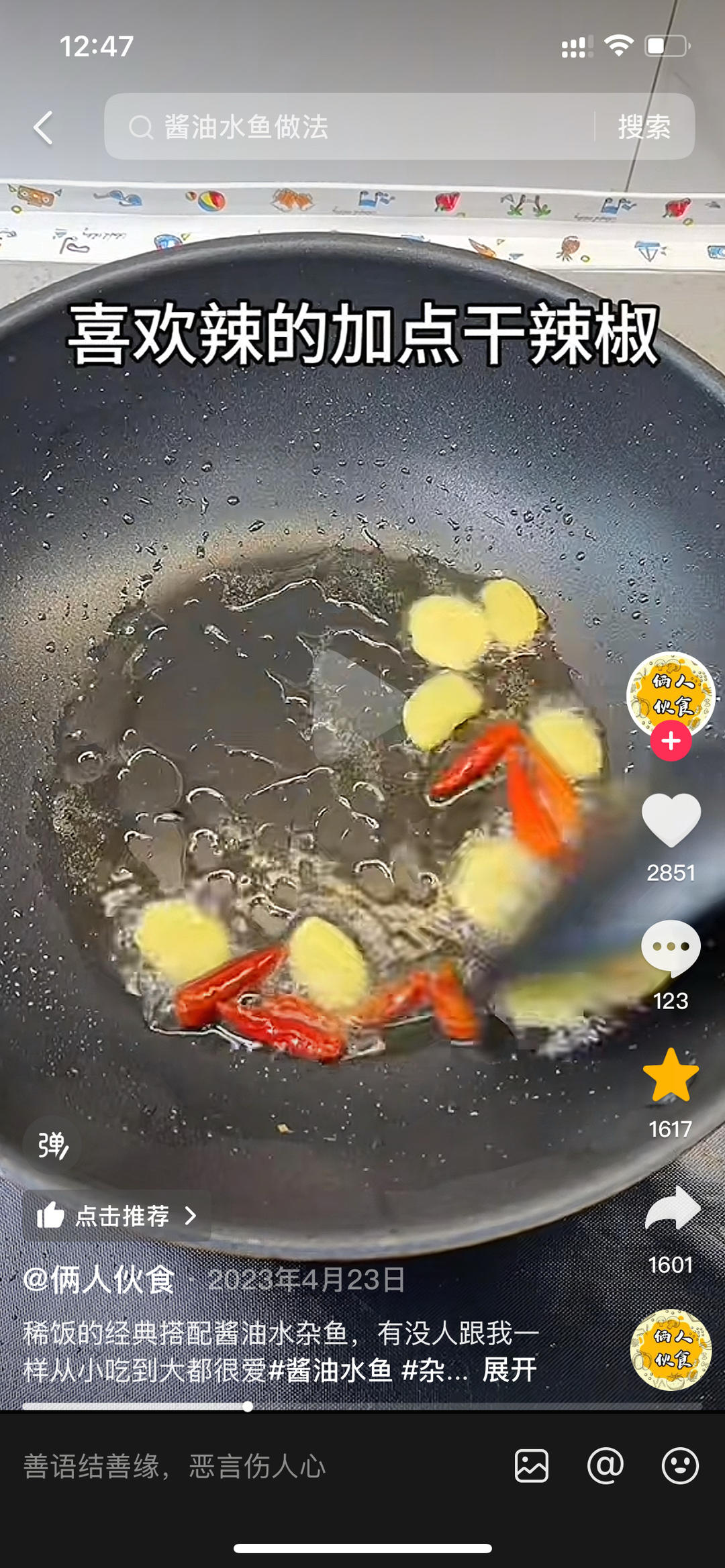Attach a picture to the comment
Image resolution: width=725 pixels, height=1568 pixels.
click(532, 1465)
